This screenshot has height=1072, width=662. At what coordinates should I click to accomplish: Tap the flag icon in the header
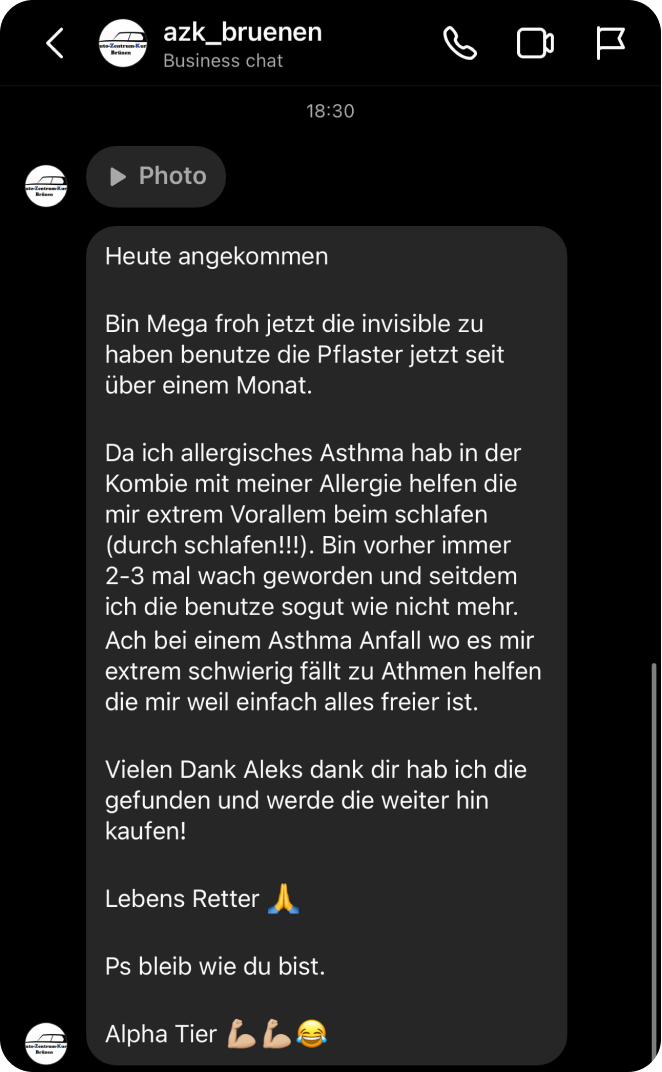click(610, 43)
